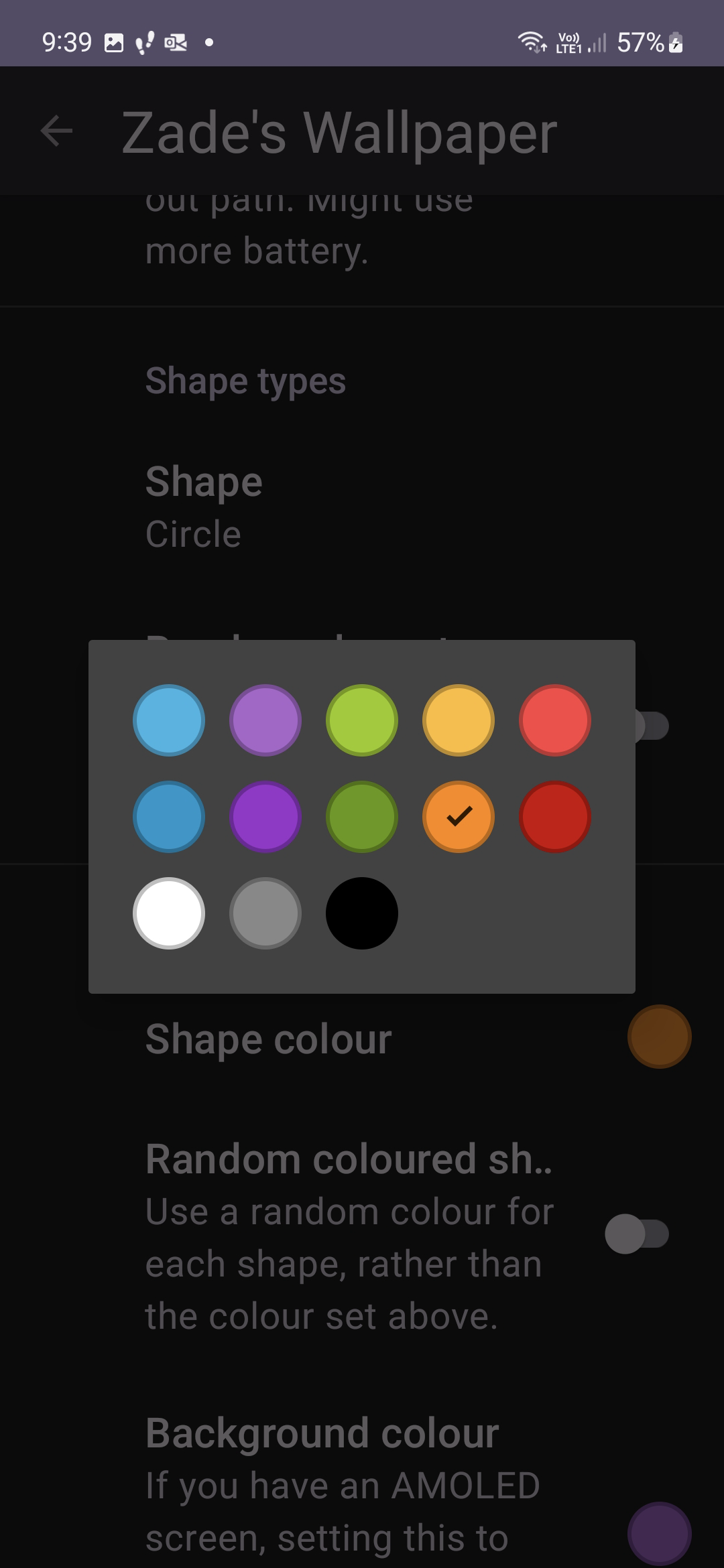Choose the dark red colour swatch
The height and width of the screenshot is (1568, 724).
[555, 817]
